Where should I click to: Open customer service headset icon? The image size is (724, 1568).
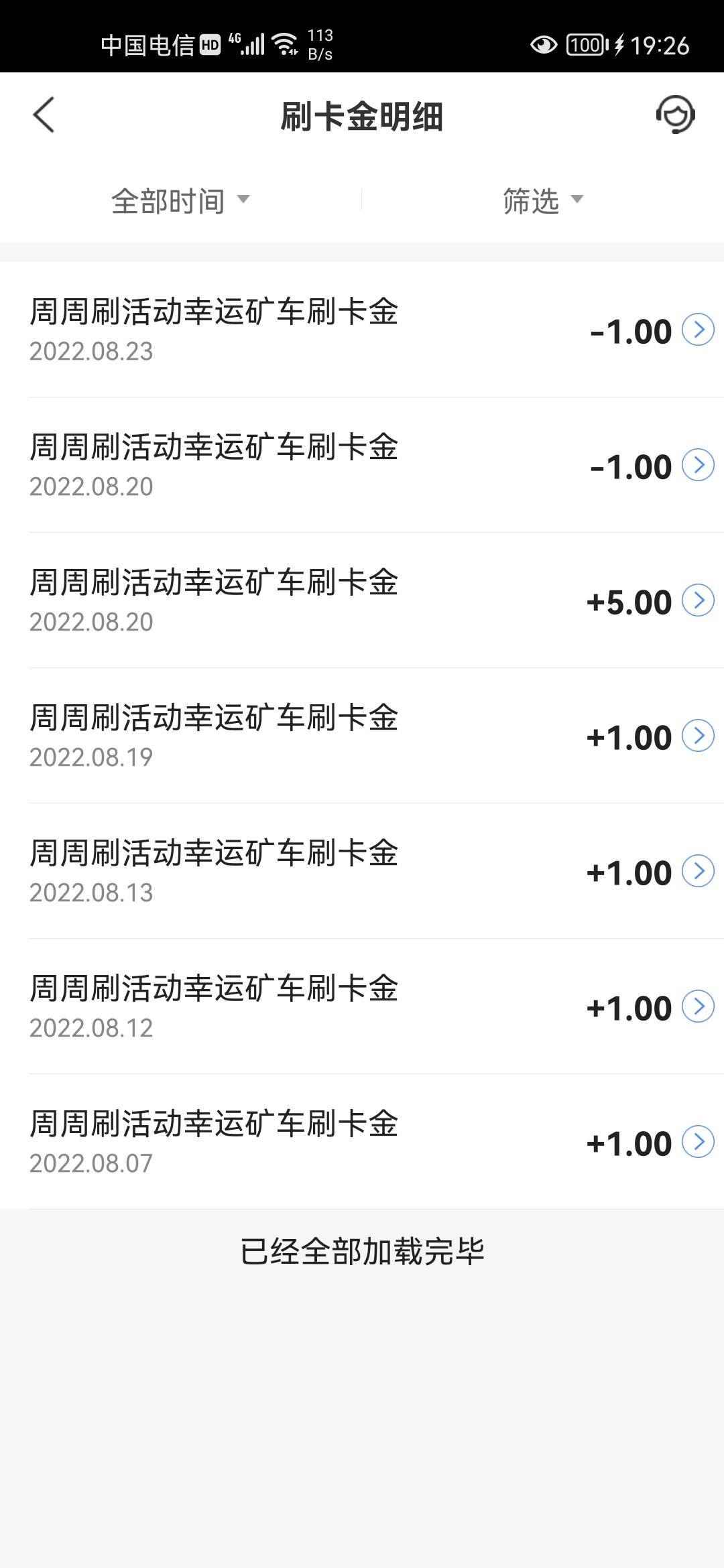pyautogui.click(x=675, y=115)
